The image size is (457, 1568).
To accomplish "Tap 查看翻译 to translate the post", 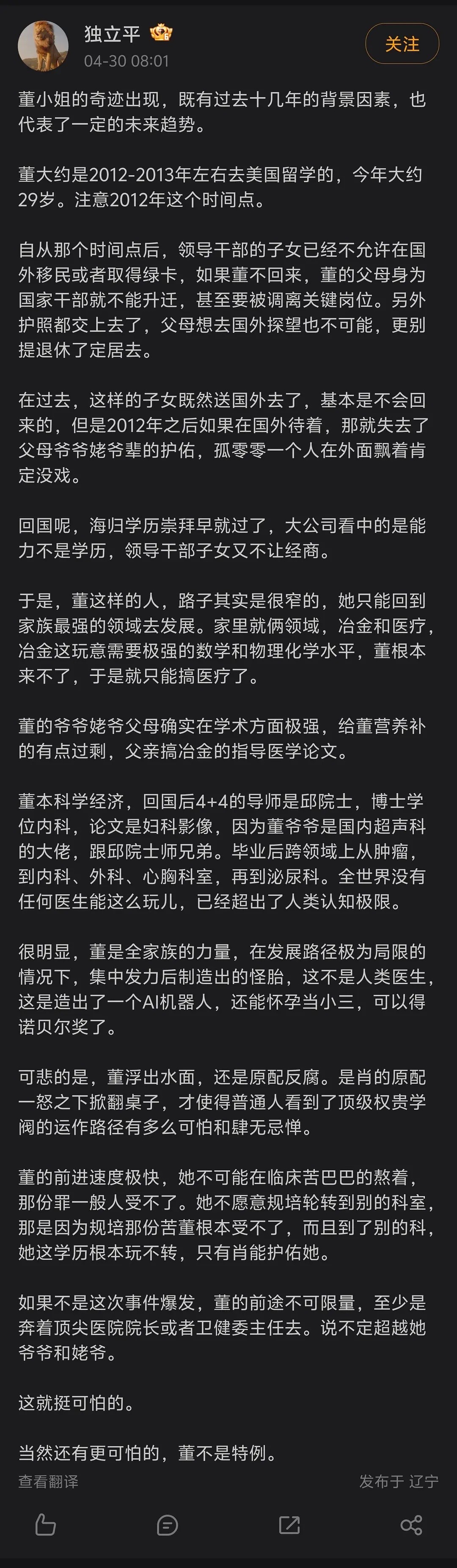I will click(48, 1481).
